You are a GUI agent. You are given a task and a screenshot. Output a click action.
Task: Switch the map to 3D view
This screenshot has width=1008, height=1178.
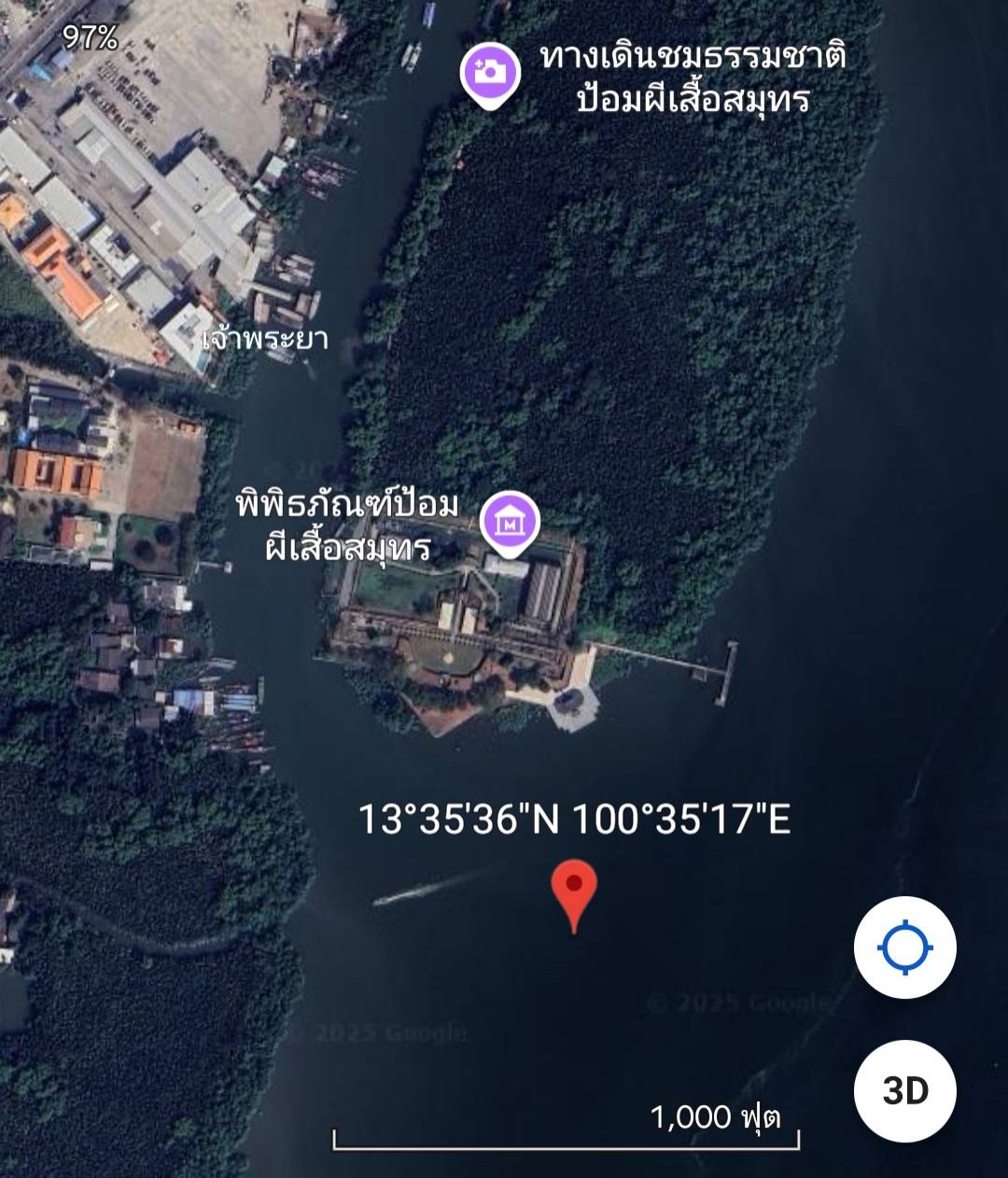click(904, 1090)
